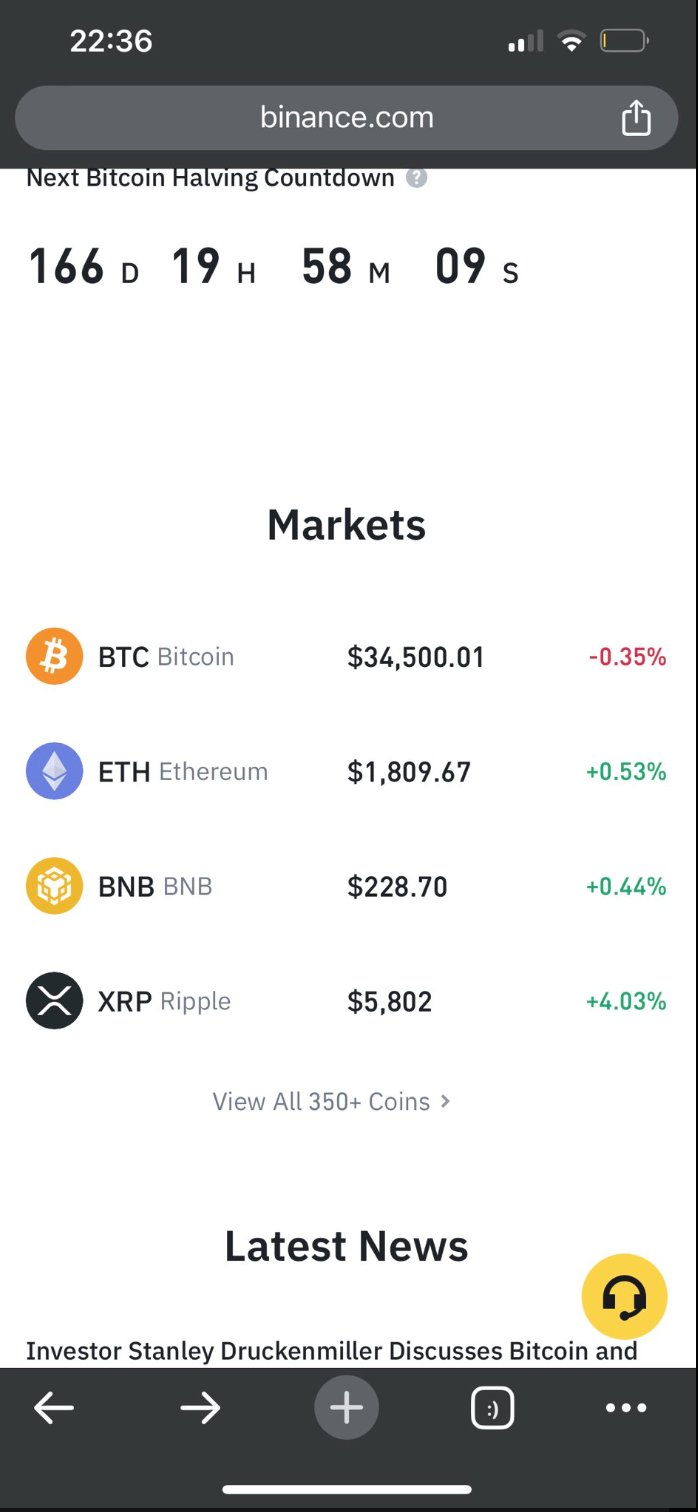Share the current page
The width and height of the screenshot is (698, 1512).
[636, 118]
